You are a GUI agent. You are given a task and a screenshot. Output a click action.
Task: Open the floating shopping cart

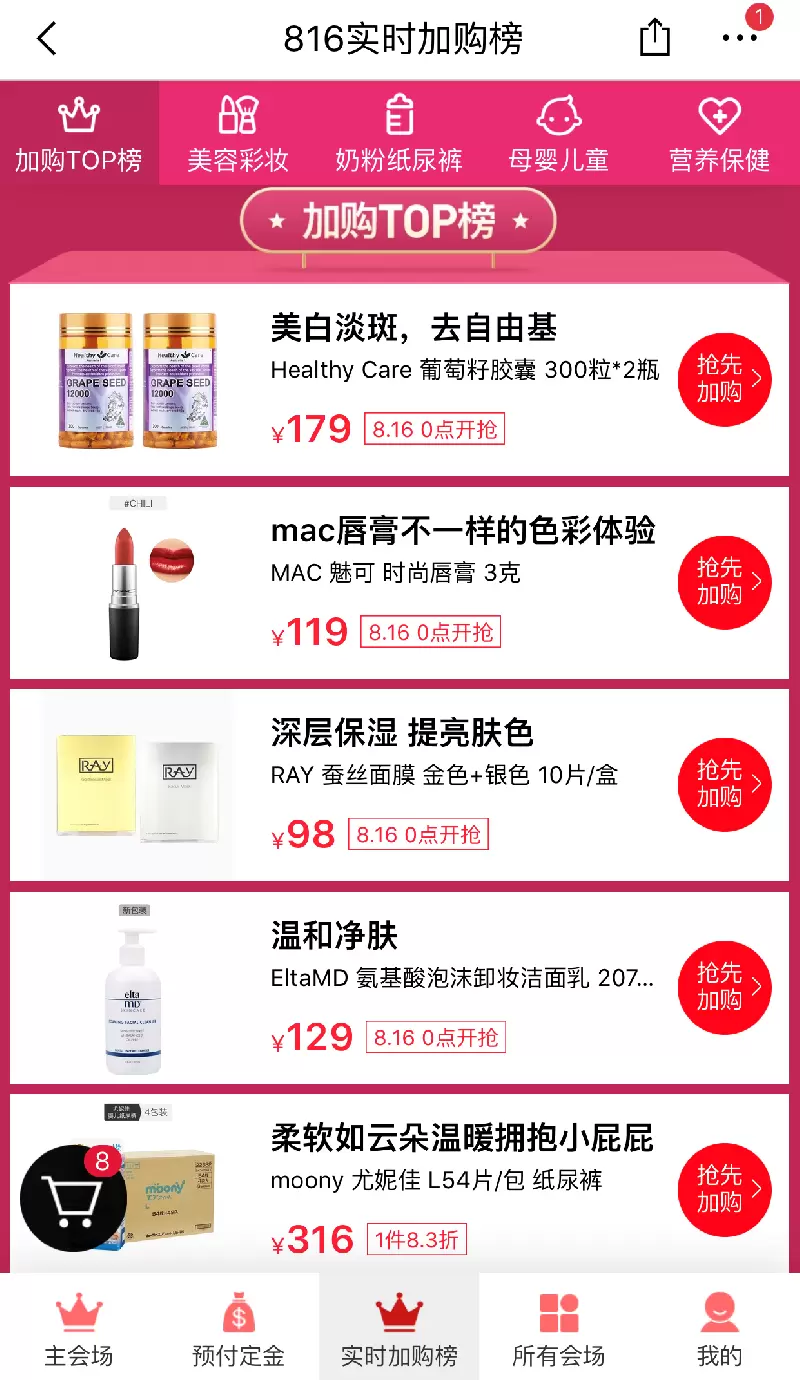point(73,1197)
